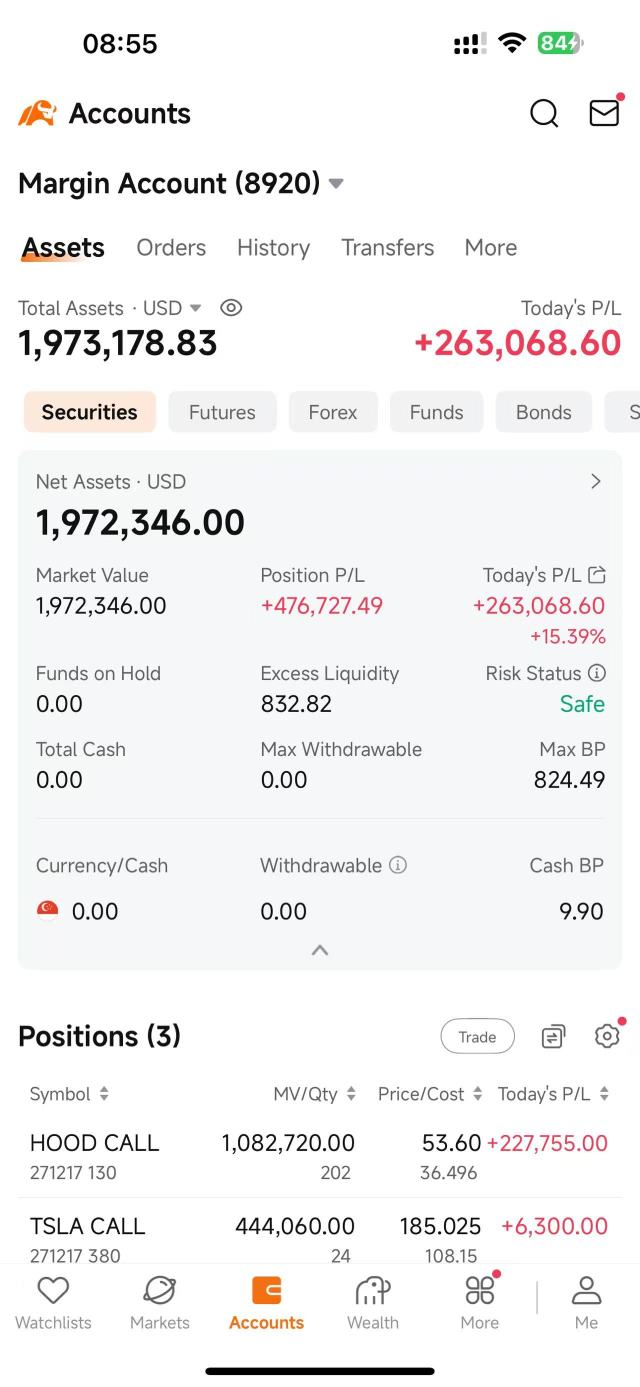Open the messages inbox envelope
The image size is (640, 1387).
tap(604, 113)
